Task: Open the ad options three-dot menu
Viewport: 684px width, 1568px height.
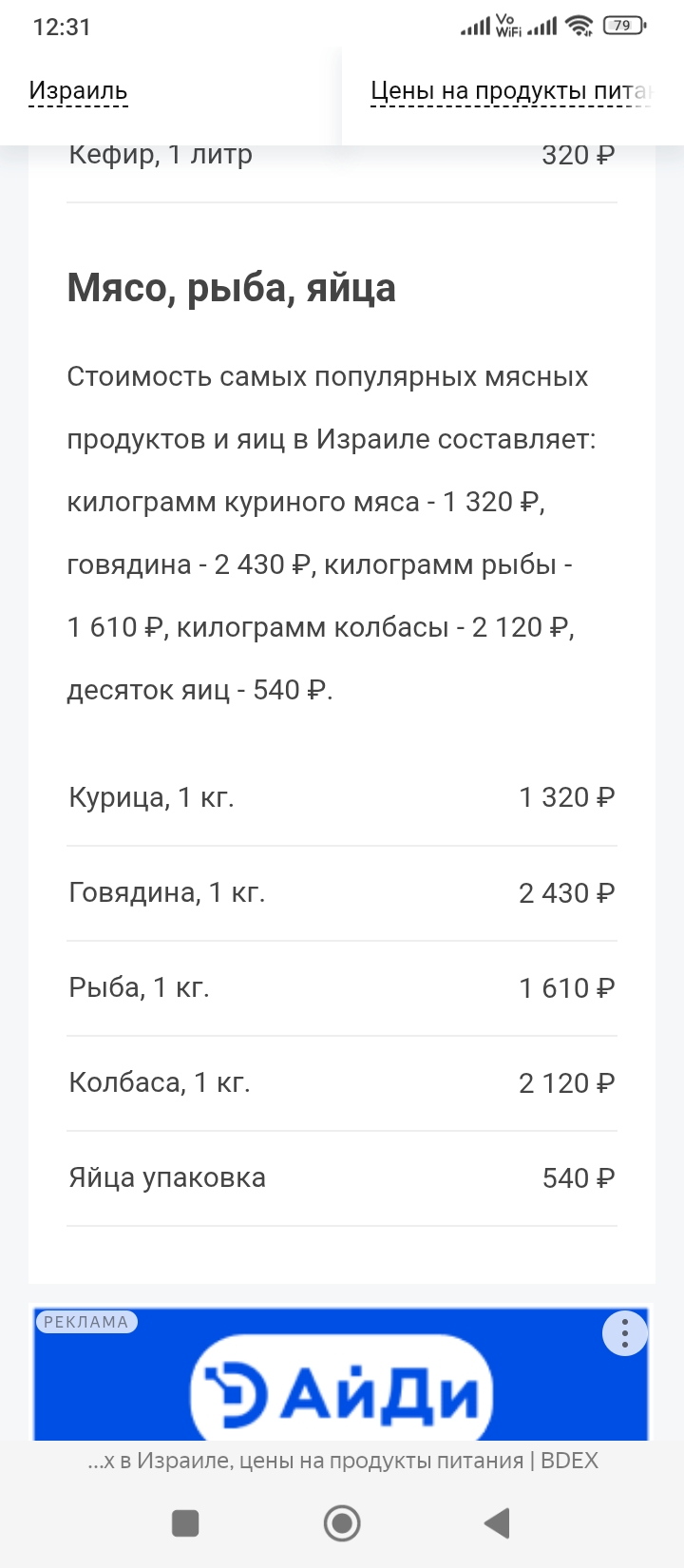Action: pyautogui.click(x=624, y=1331)
